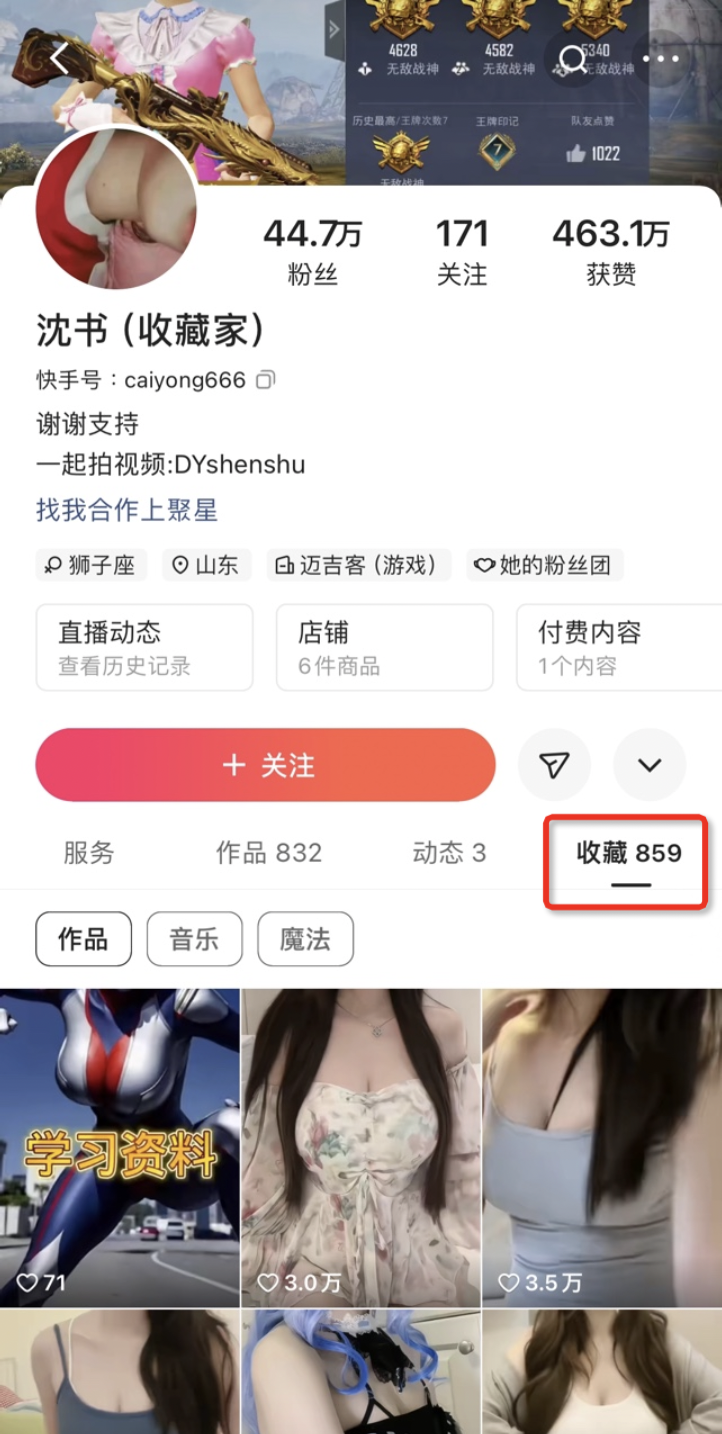
Task: Expand recommendations with the down chevron
Action: (649, 765)
